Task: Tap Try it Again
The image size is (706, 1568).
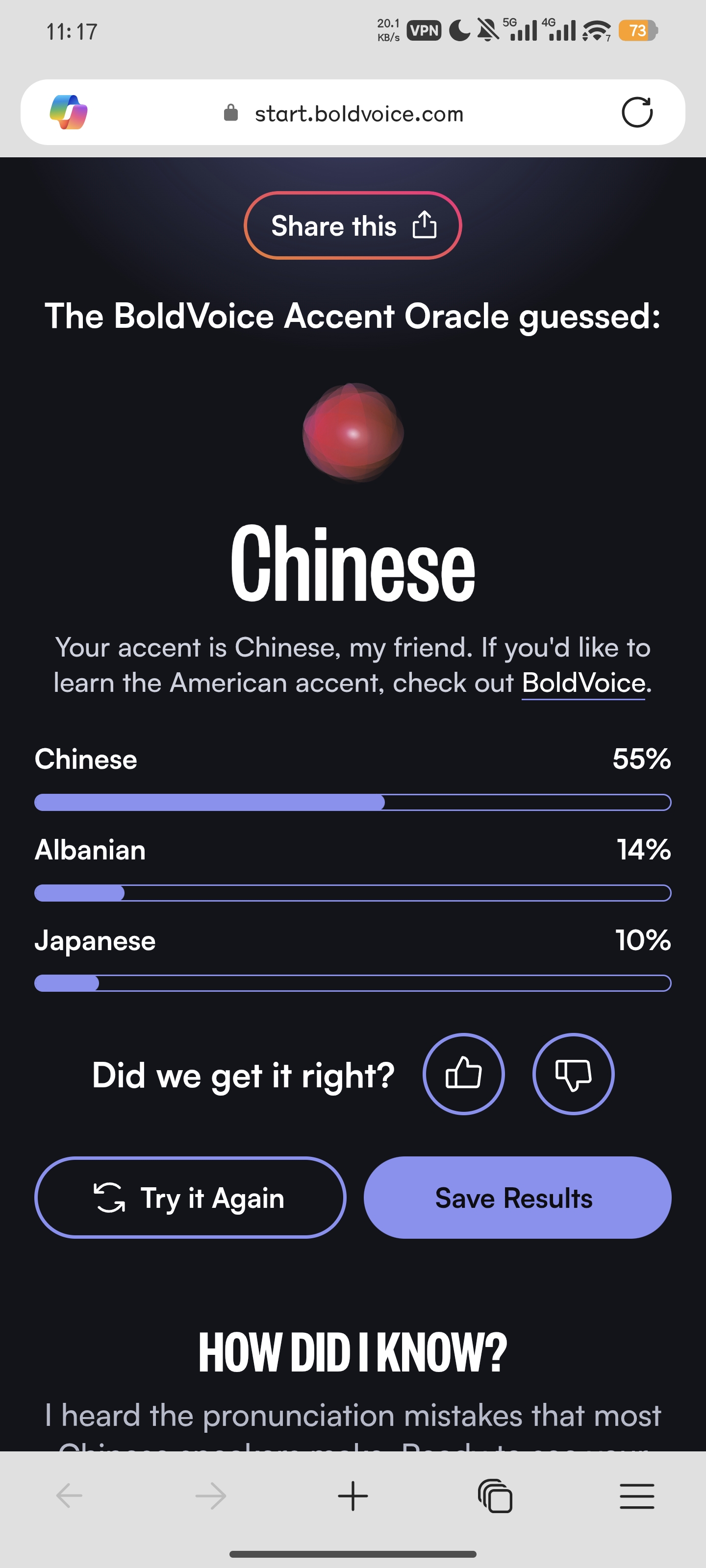Action: tap(190, 1197)
